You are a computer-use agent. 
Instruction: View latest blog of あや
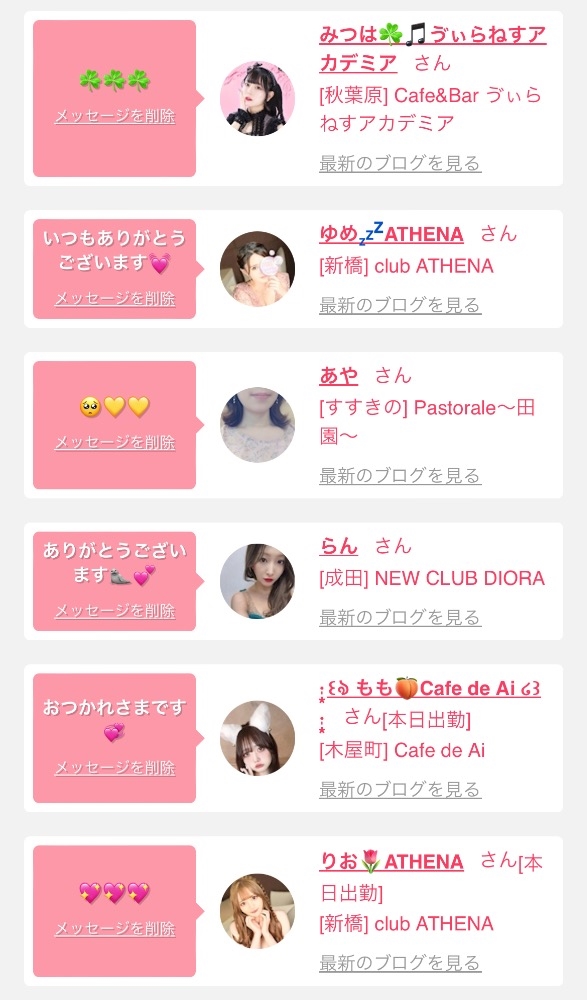400,475
